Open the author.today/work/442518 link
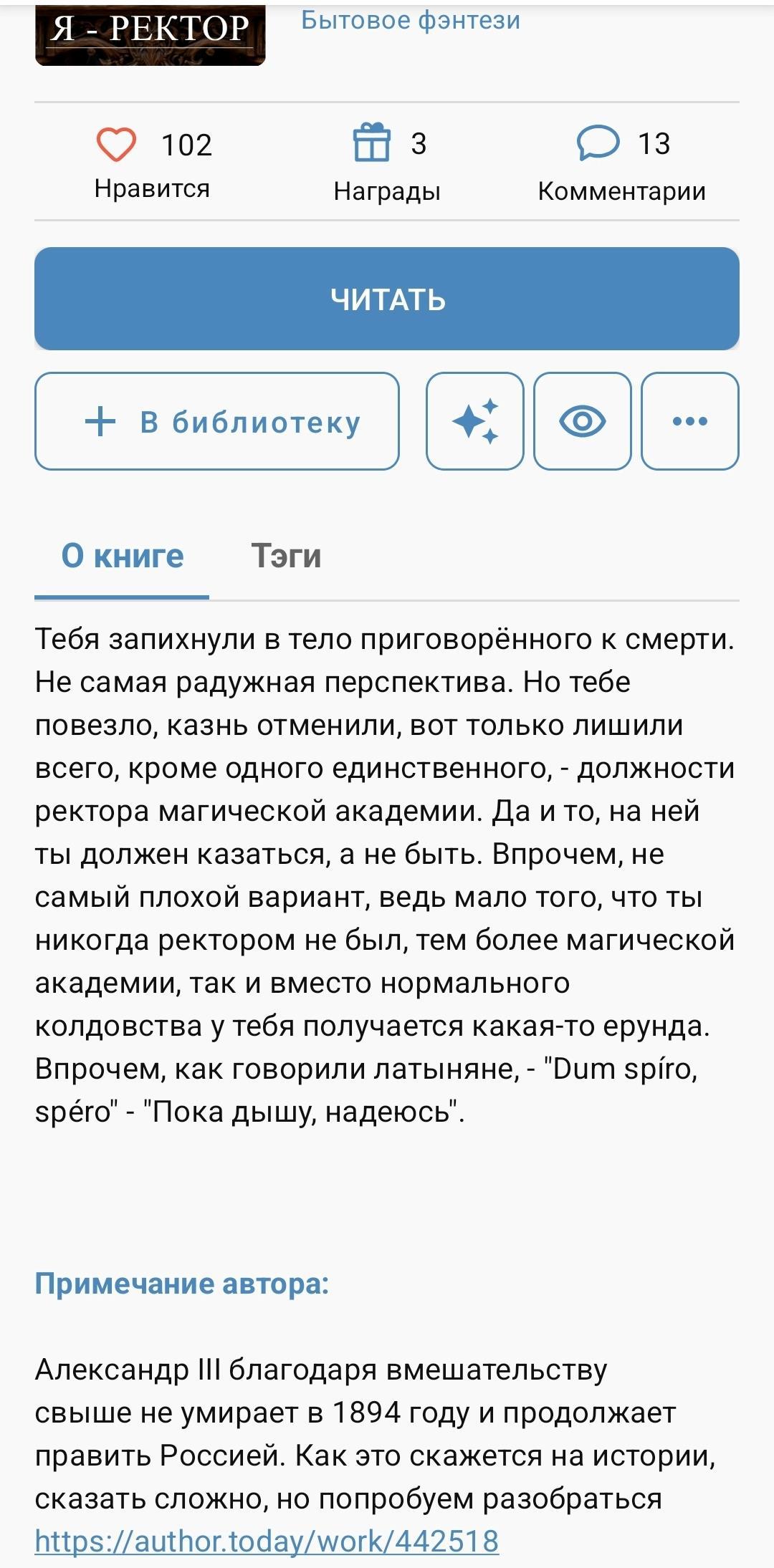 click(267, 1541)
